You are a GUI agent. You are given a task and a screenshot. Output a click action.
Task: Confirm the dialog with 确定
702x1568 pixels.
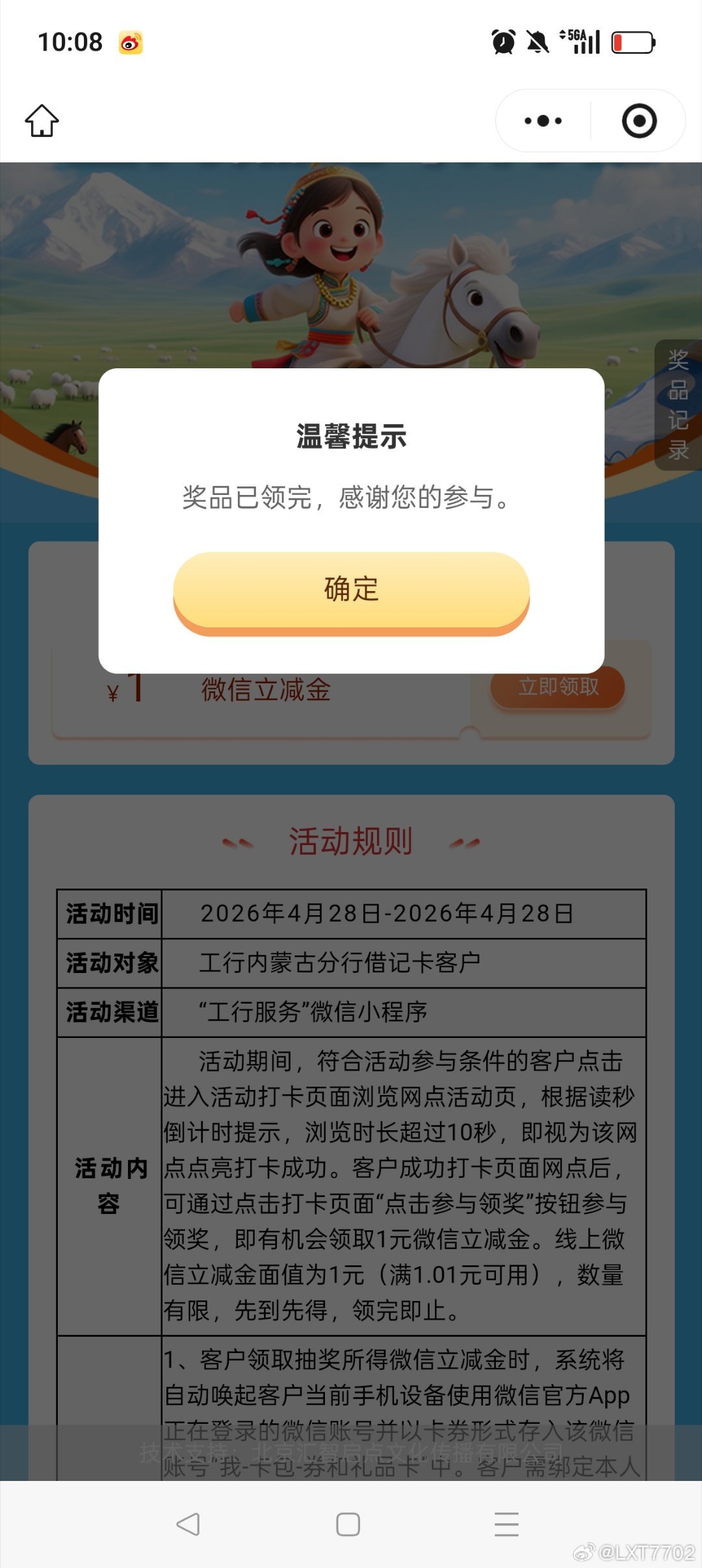(351, 590)
